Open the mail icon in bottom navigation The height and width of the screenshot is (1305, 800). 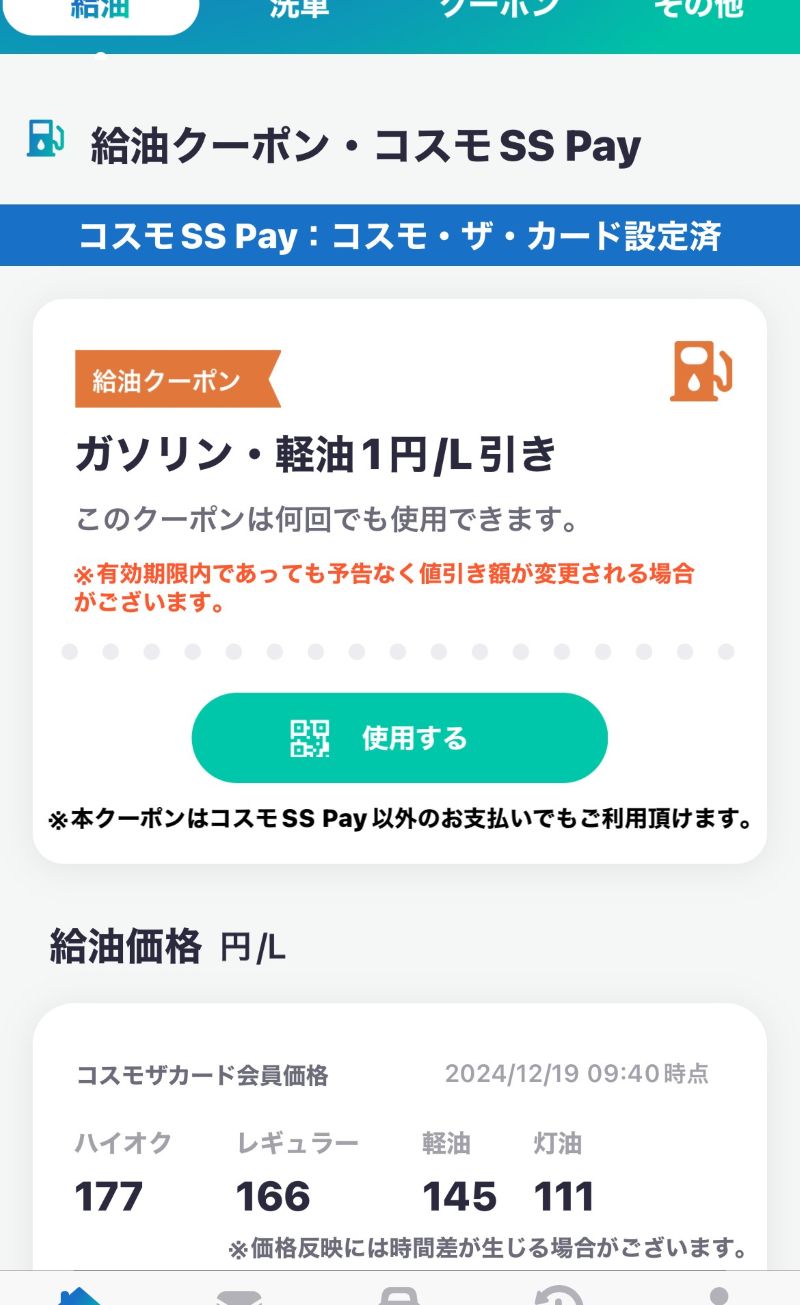(x=240, y=1297)
